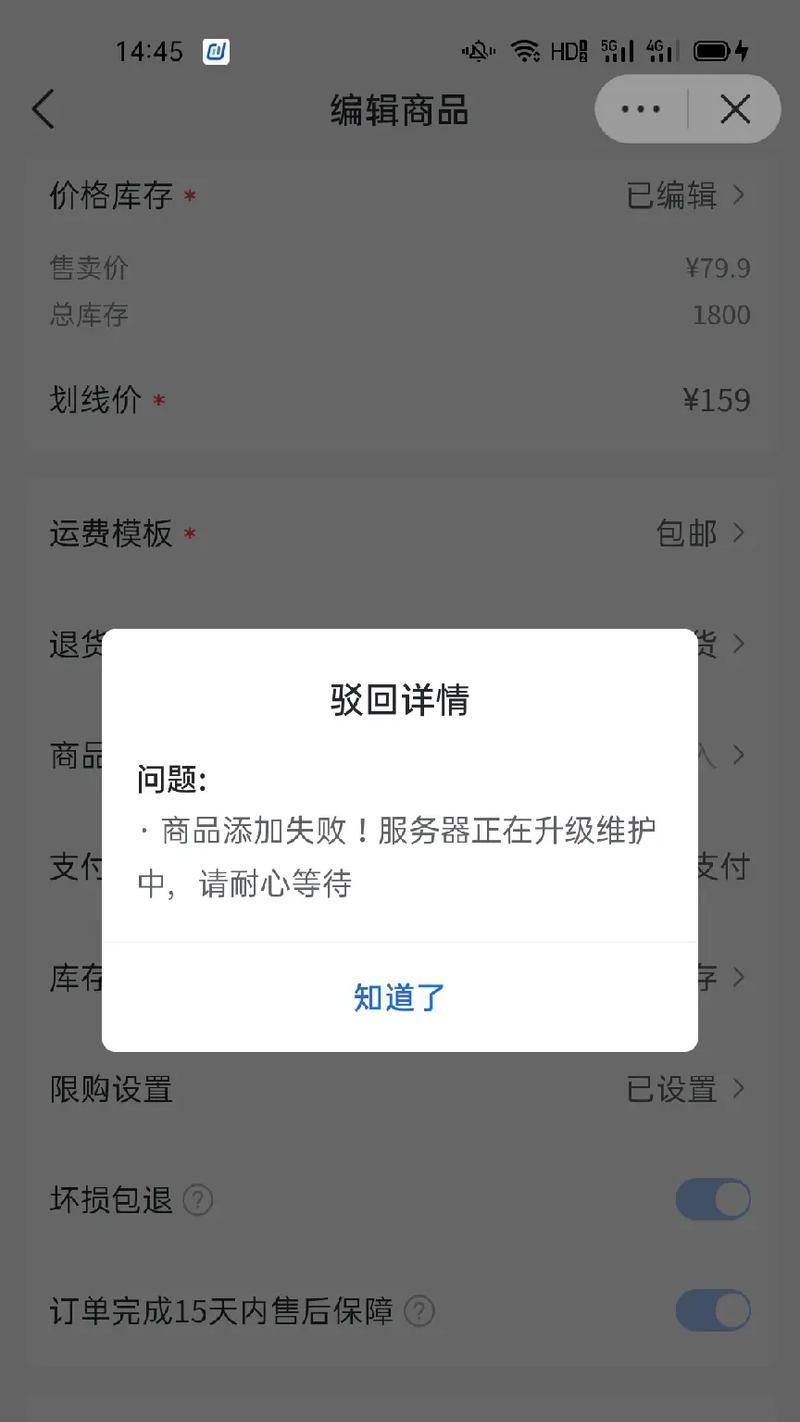Open 运费模板 settings
Screen dimensions: 800x1422
(x=400, y=534)
